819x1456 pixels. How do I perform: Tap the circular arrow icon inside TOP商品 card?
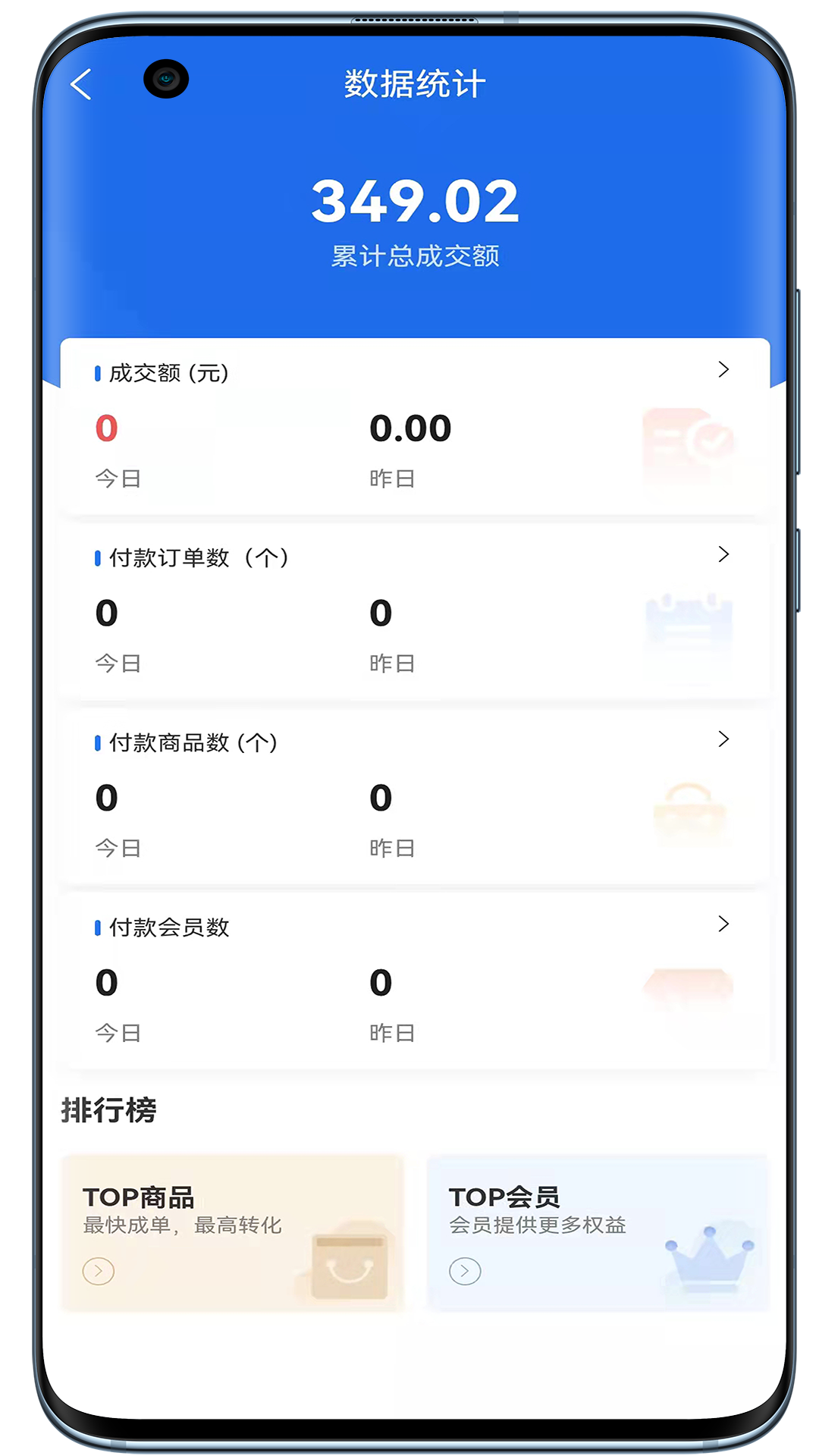click(x=97, y=1270)
